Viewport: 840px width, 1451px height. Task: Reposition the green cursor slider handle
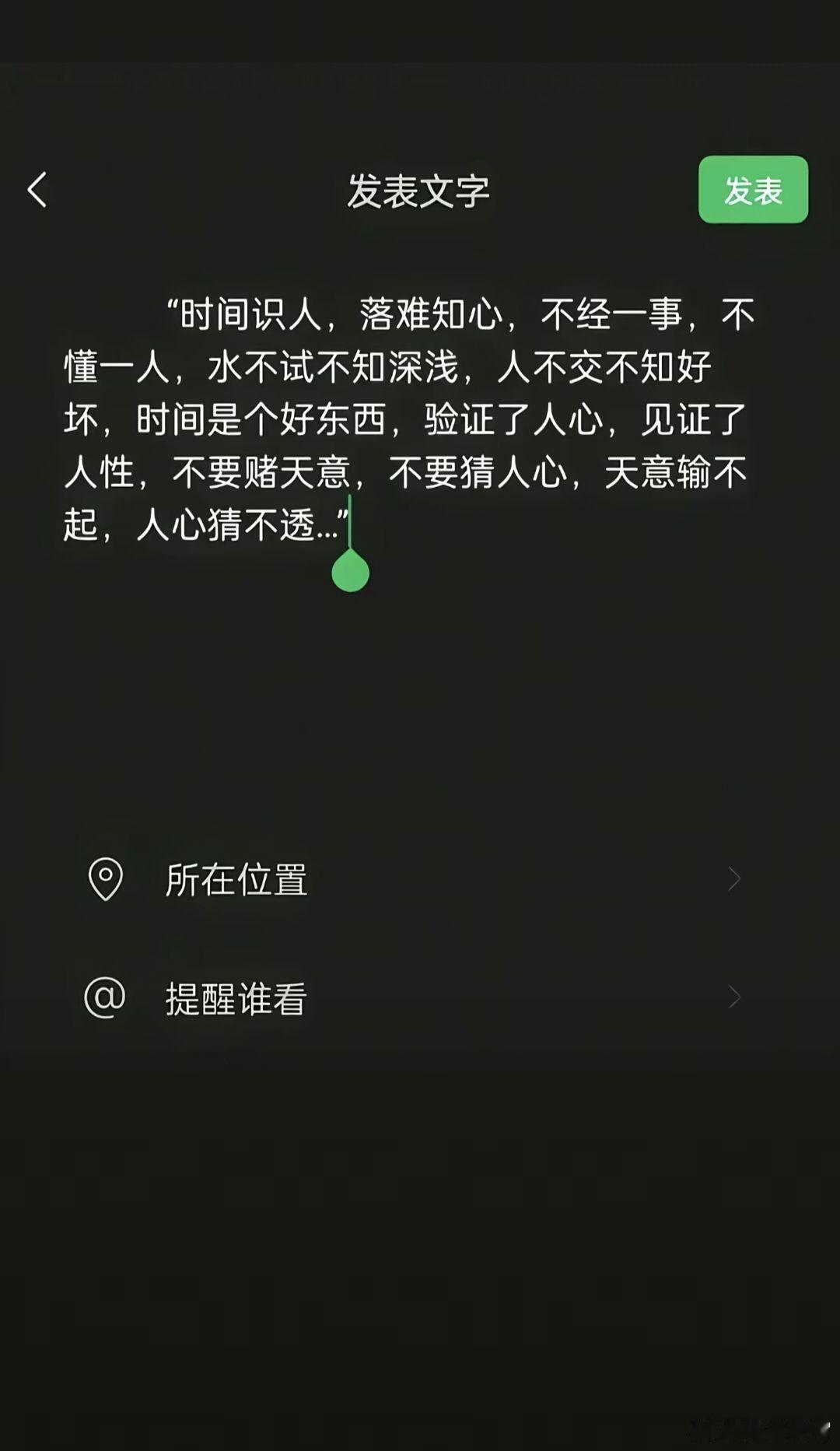pos(350,572)
